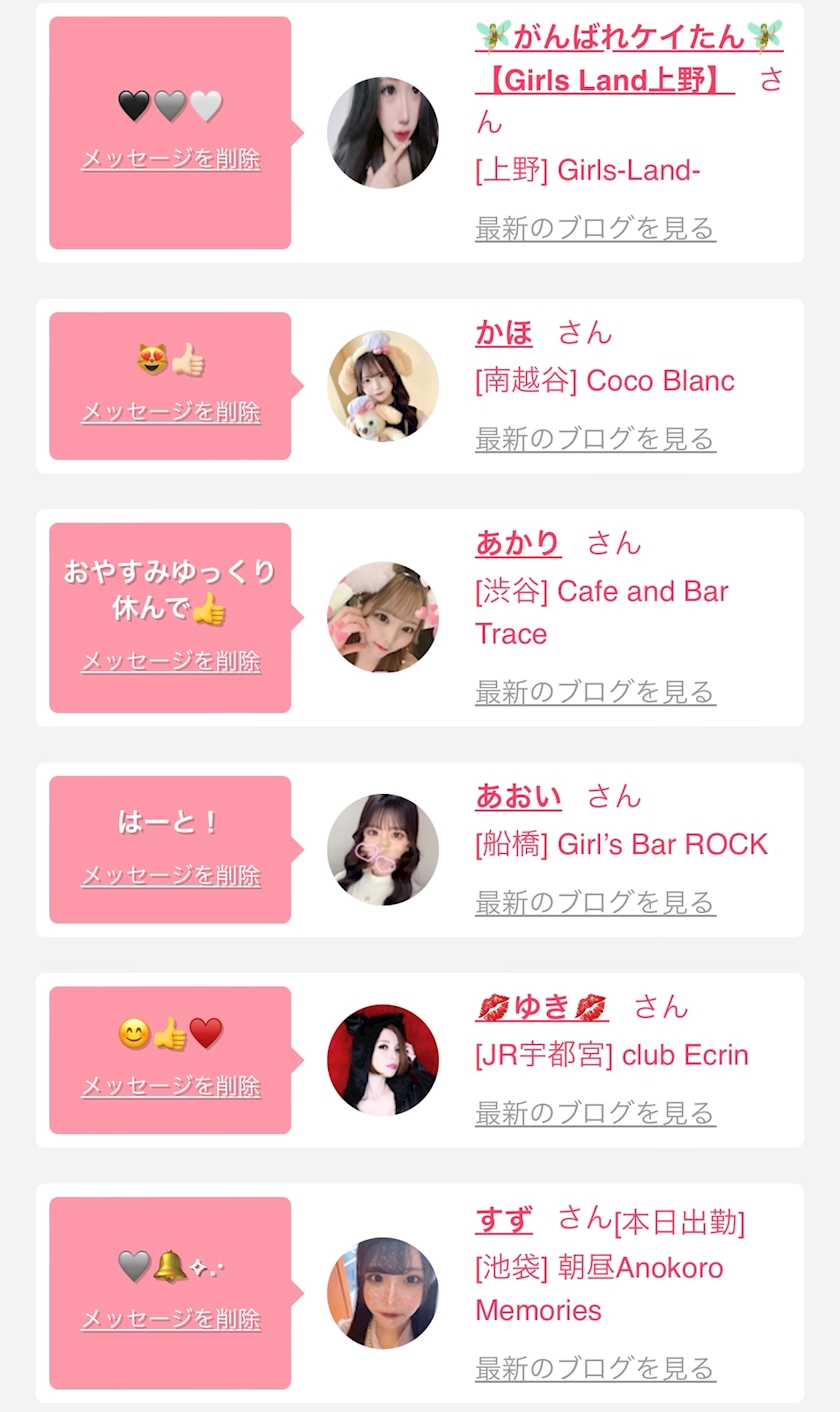View the latest blog of かほ
The height and width of the screenshot is (1412, 840).
595,438
